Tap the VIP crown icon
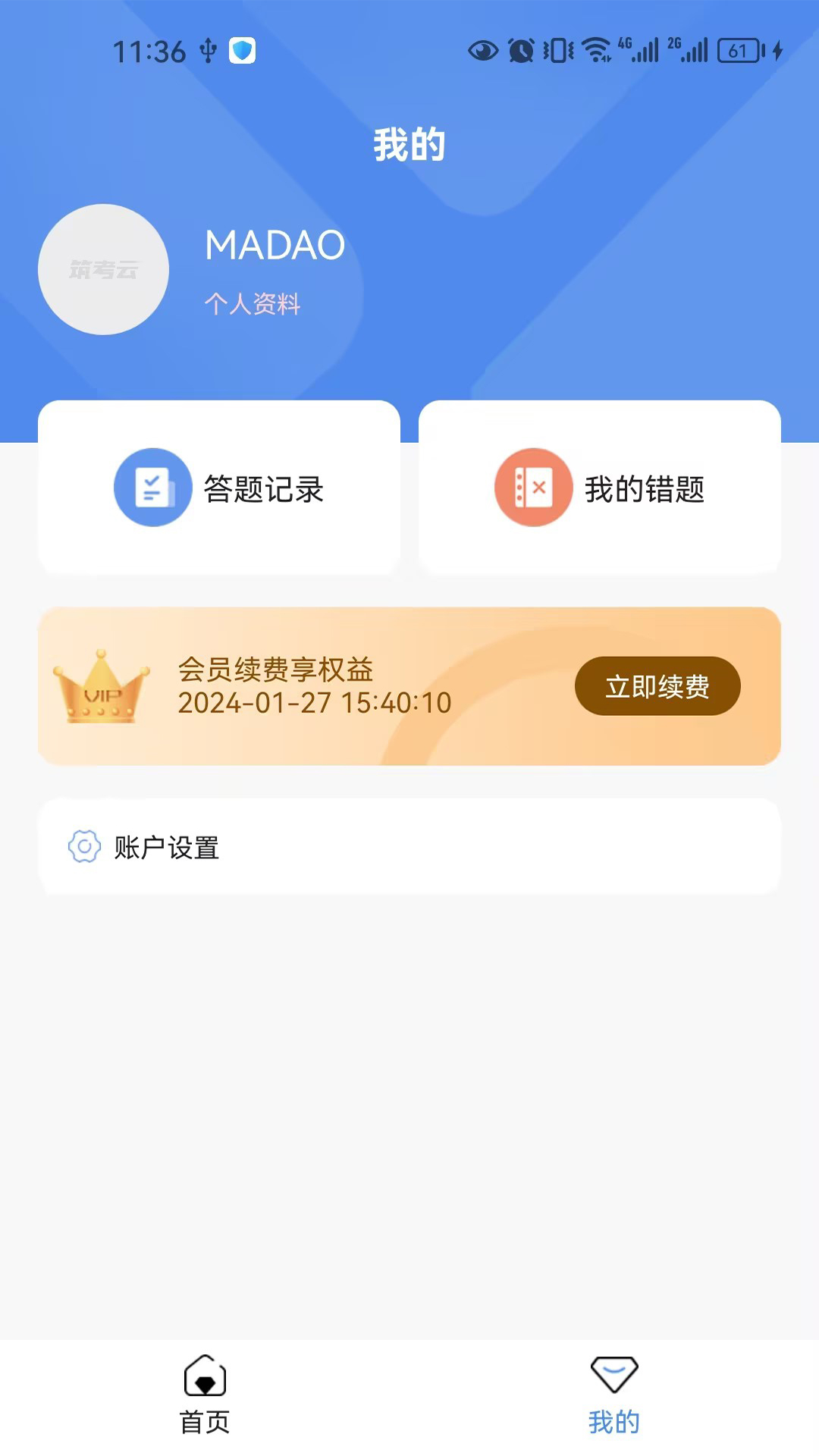This screenshot has height=1456, width=819. [102, 686]
